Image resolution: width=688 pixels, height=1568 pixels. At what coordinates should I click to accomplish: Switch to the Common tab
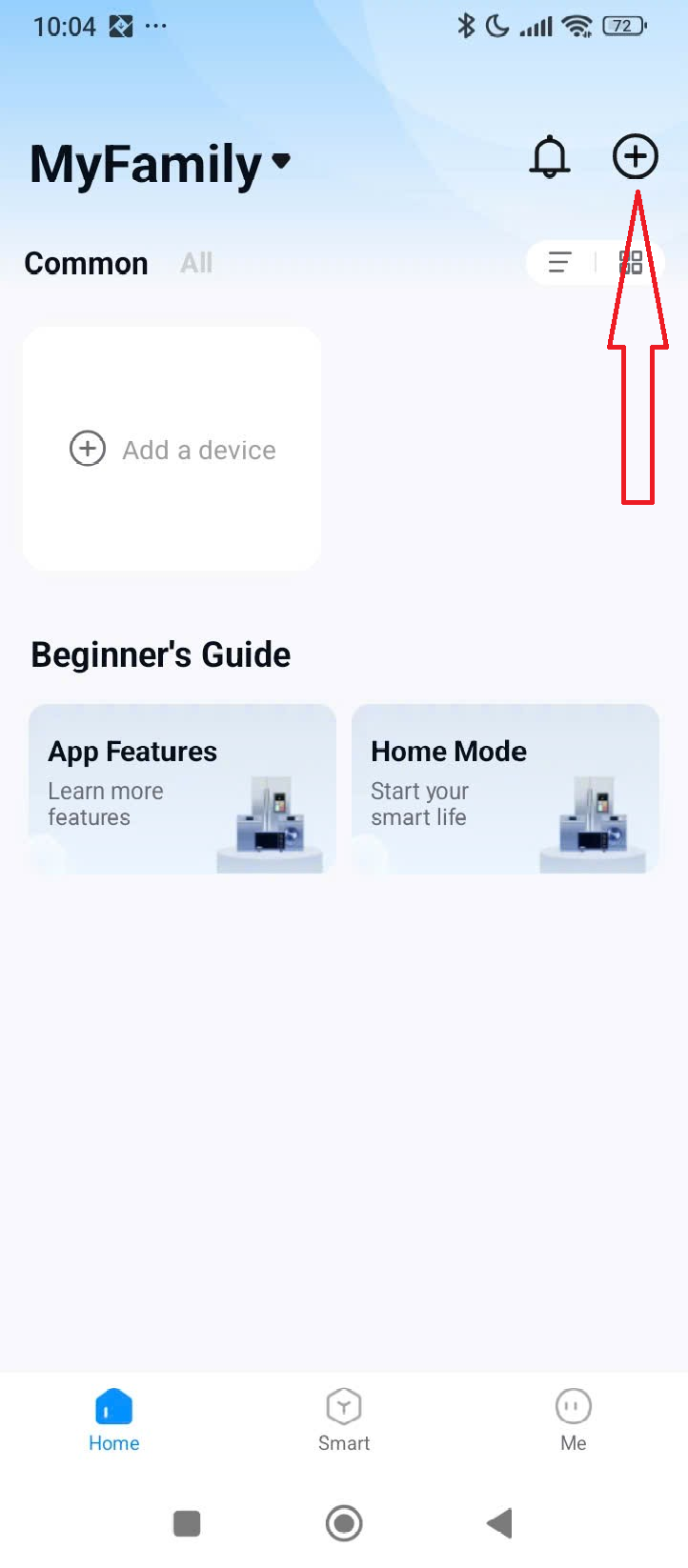tap(86, 263)
